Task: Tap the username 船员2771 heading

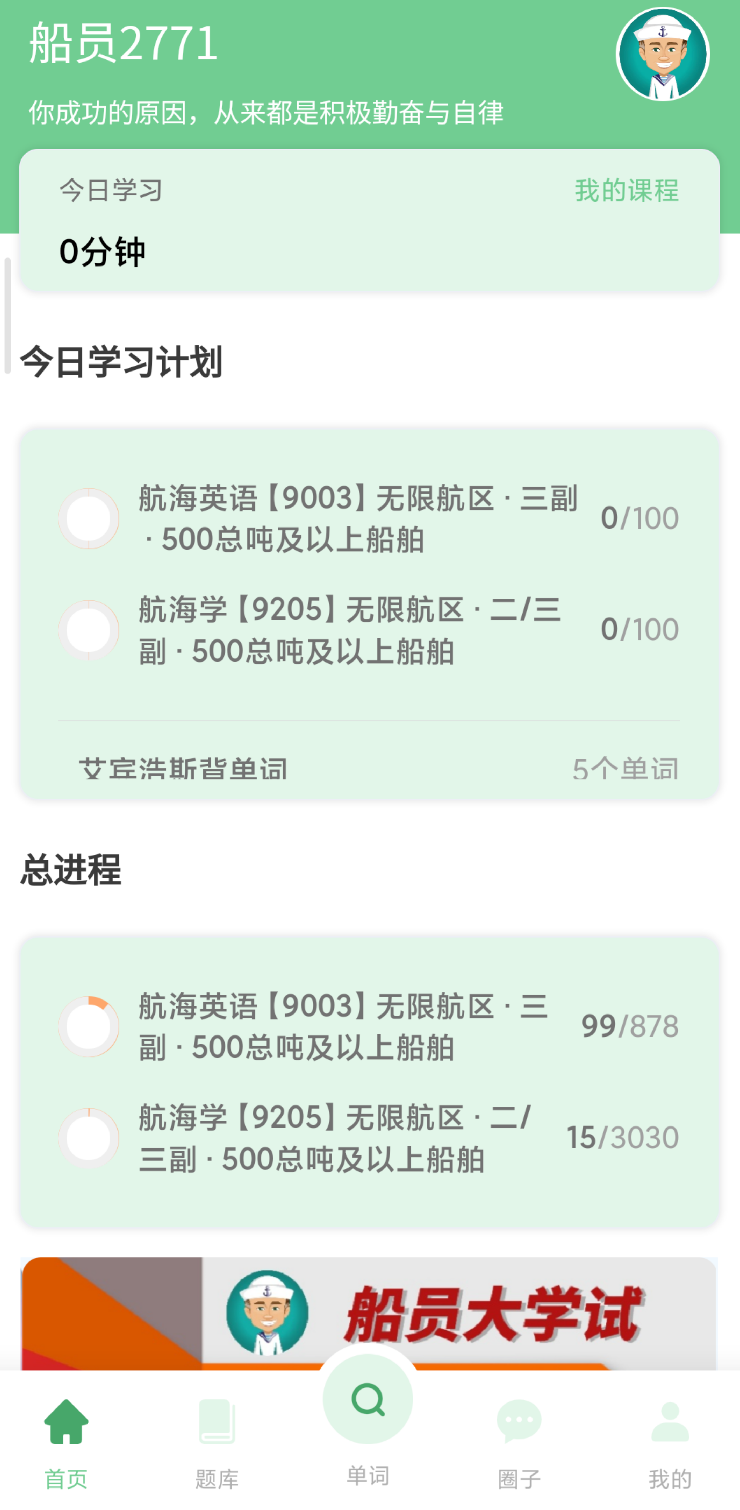Action: click(x=120, y=42)
